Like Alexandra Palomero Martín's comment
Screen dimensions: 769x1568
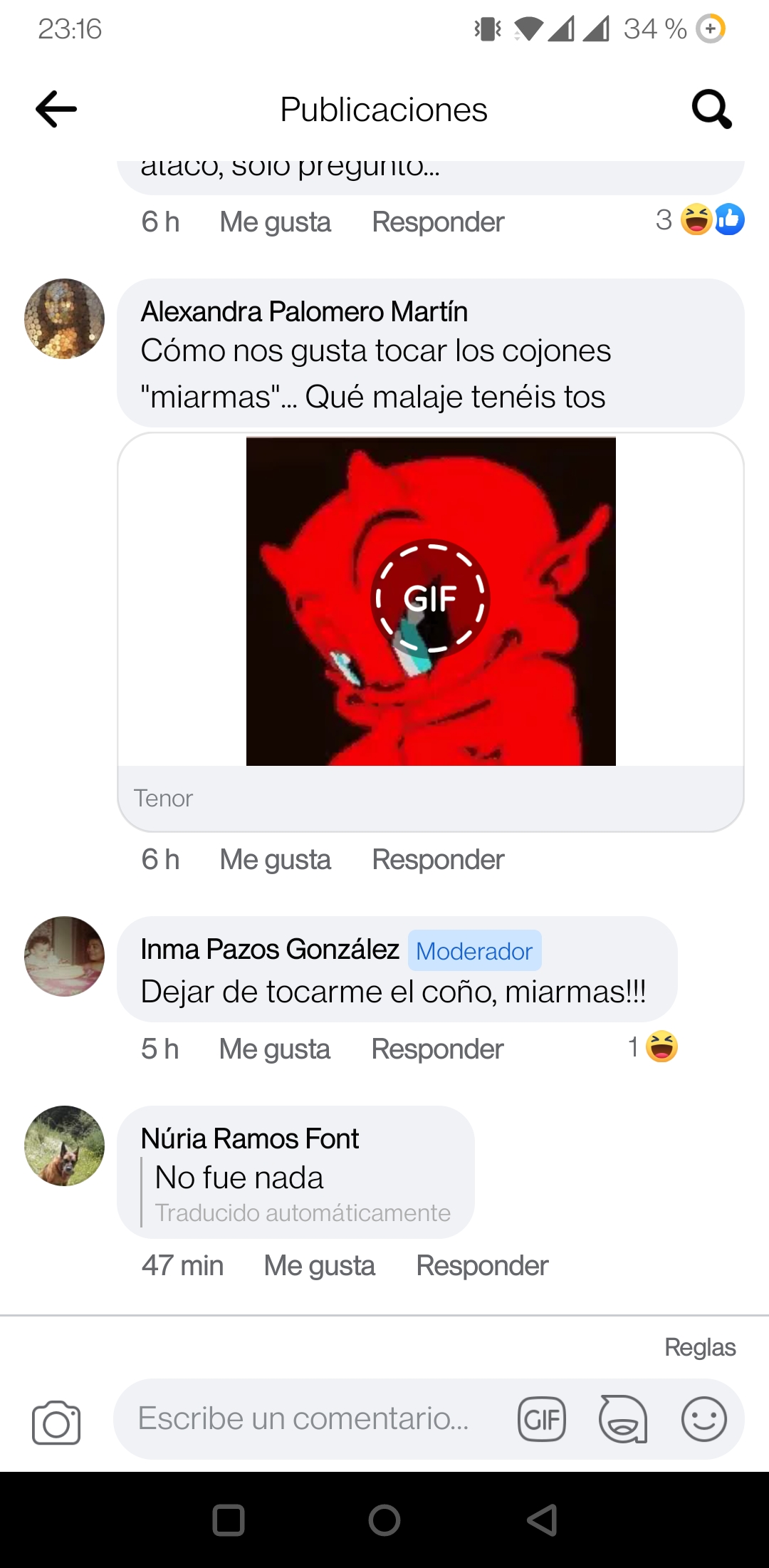click(x=275, y=859)
